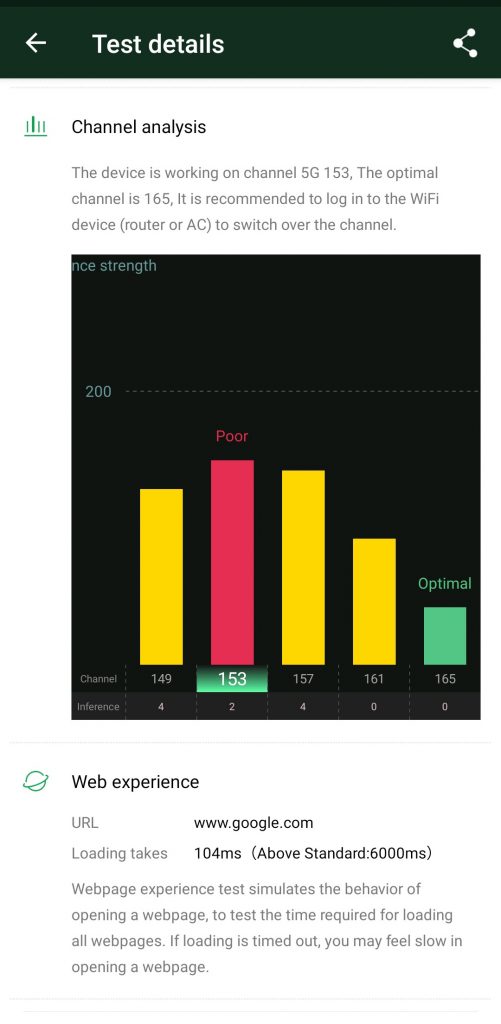Share the test details

click(x=465, y=43)
